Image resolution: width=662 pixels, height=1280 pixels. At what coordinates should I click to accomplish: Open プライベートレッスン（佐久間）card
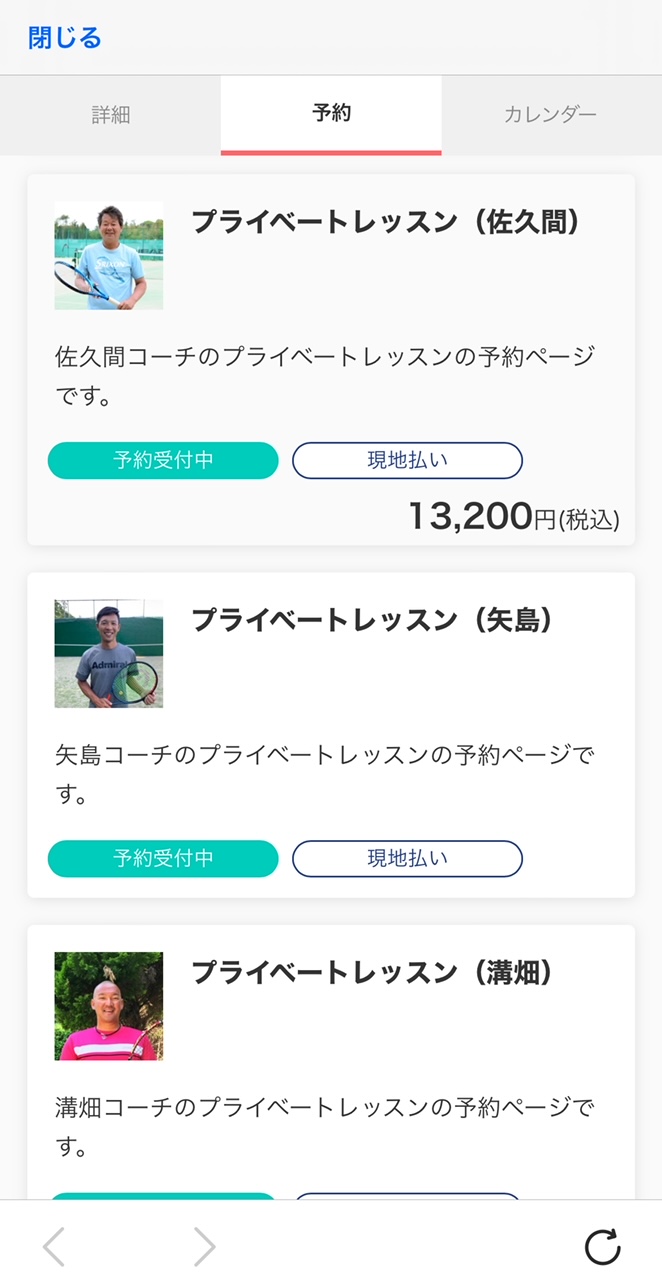tap(331, 360)
